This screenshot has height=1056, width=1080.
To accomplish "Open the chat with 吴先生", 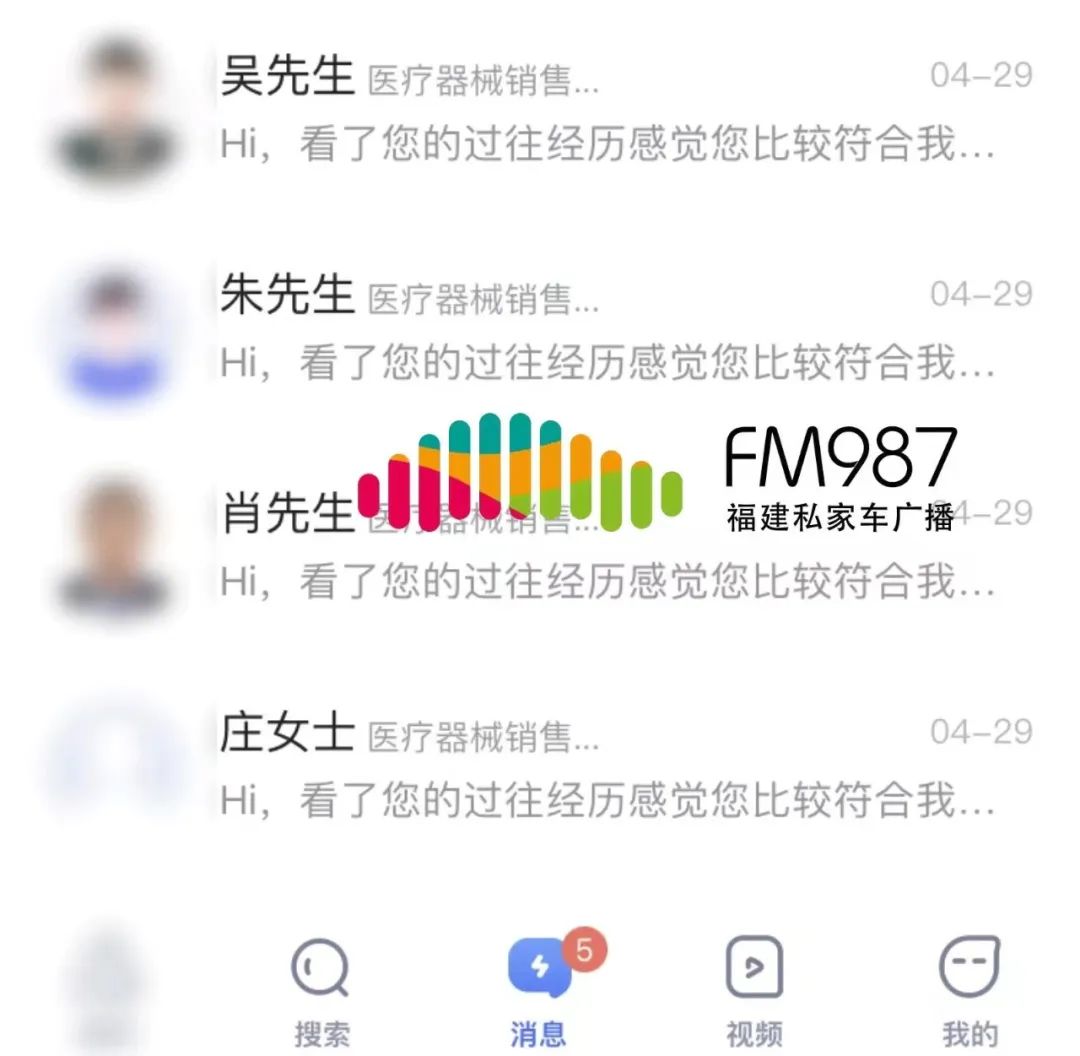I will (x=600, y=110).
